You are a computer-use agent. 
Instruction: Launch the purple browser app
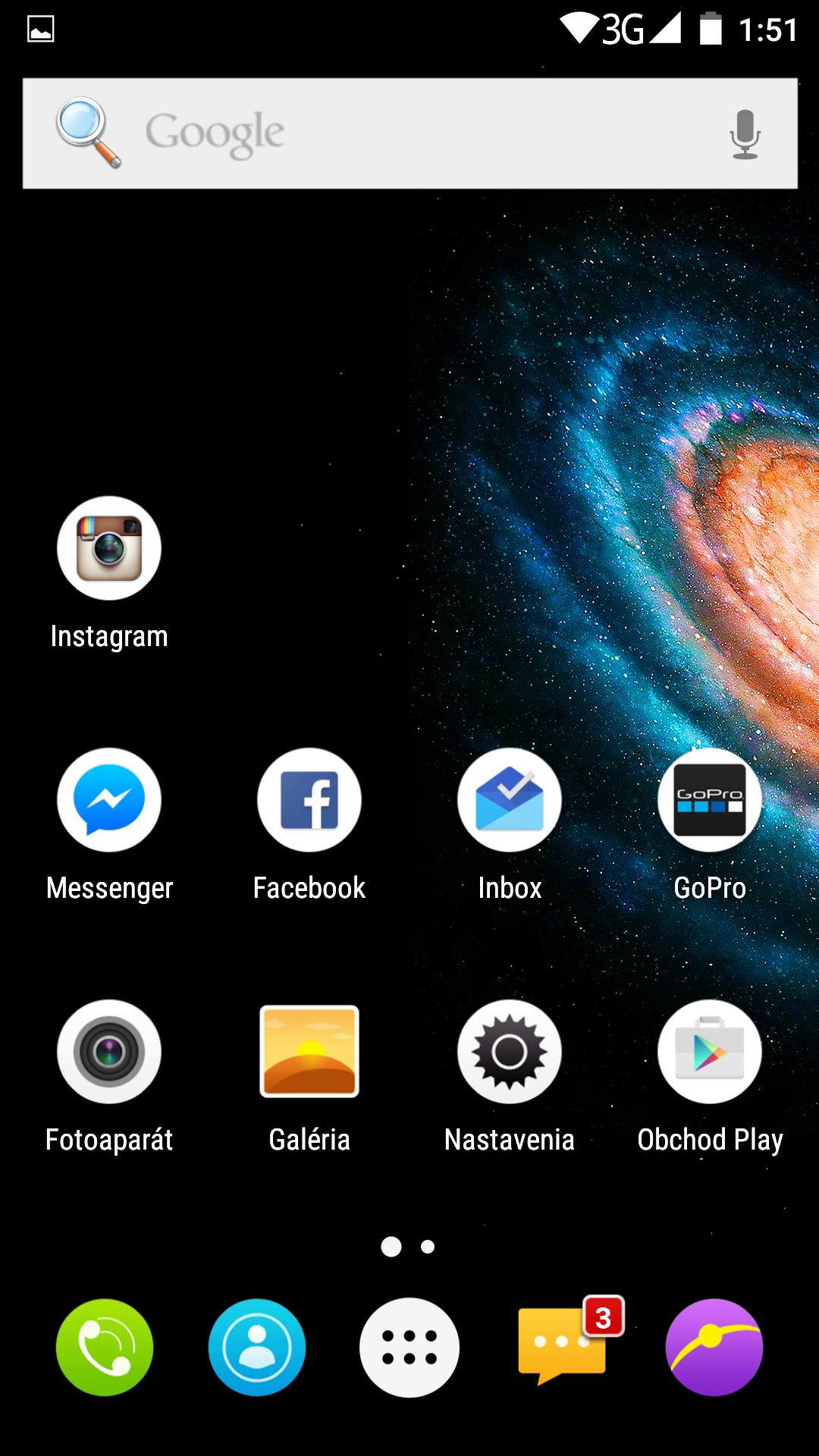714,1348
